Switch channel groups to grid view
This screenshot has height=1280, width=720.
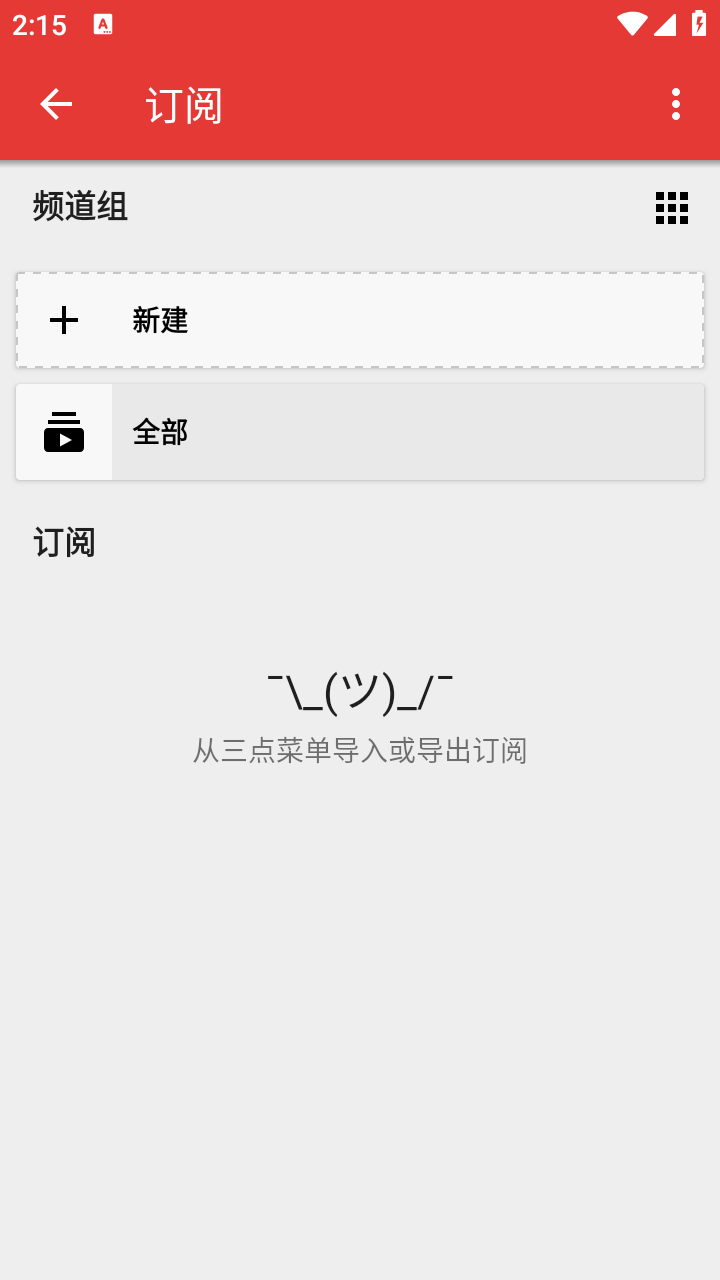click(x=672, y=208)
